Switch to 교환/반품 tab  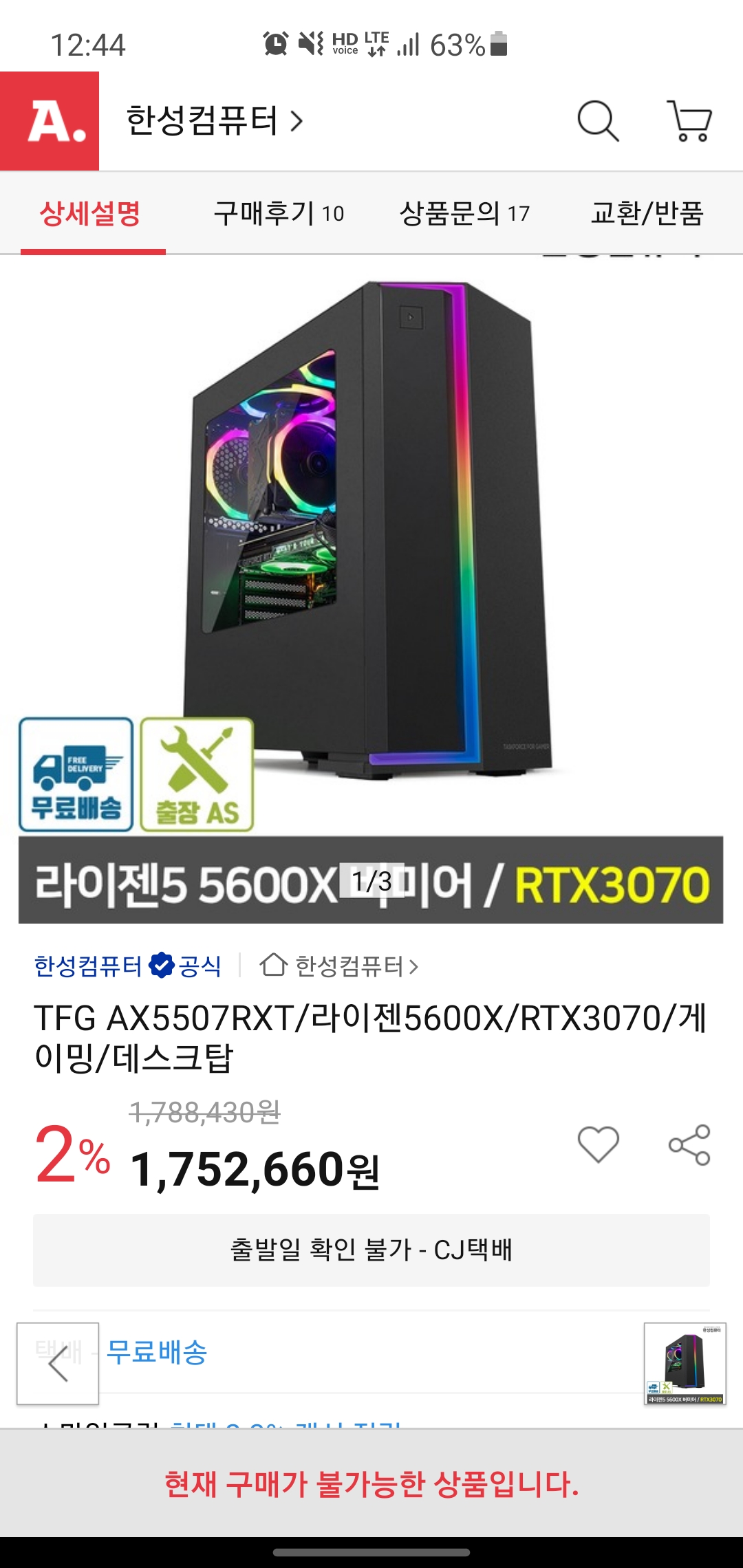pyautogui.click(x=647, y=213)
